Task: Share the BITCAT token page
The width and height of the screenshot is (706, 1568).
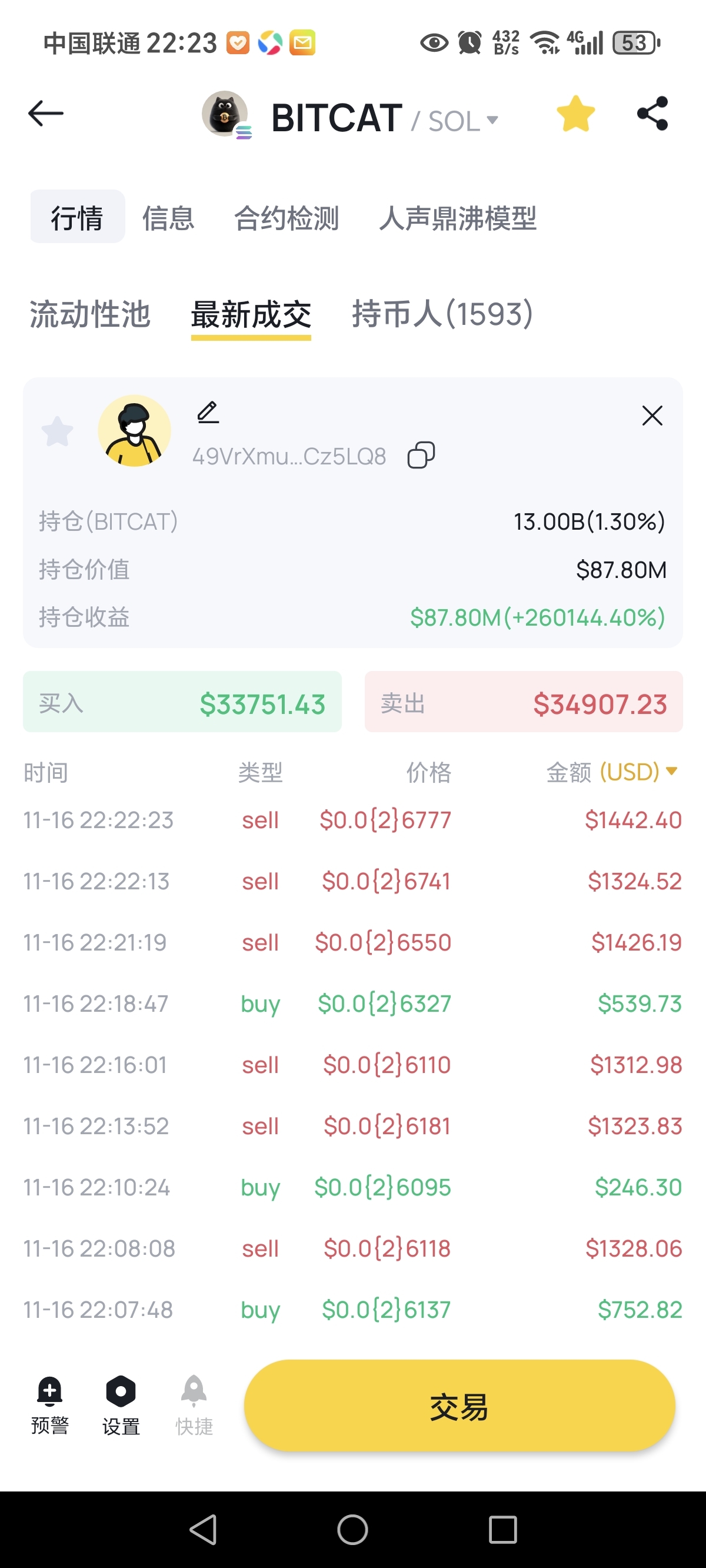Action: coord(652,114)
